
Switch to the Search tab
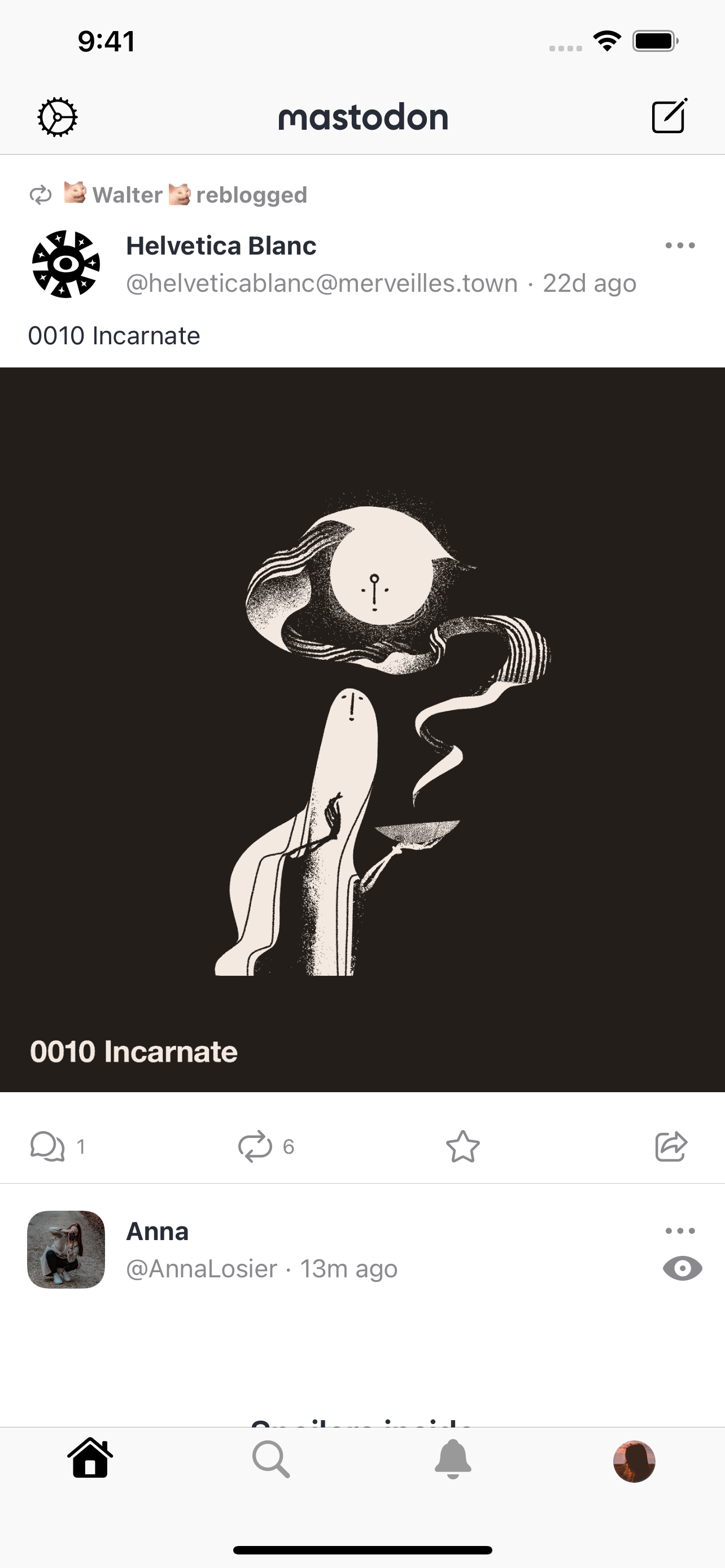point(271,1458)
